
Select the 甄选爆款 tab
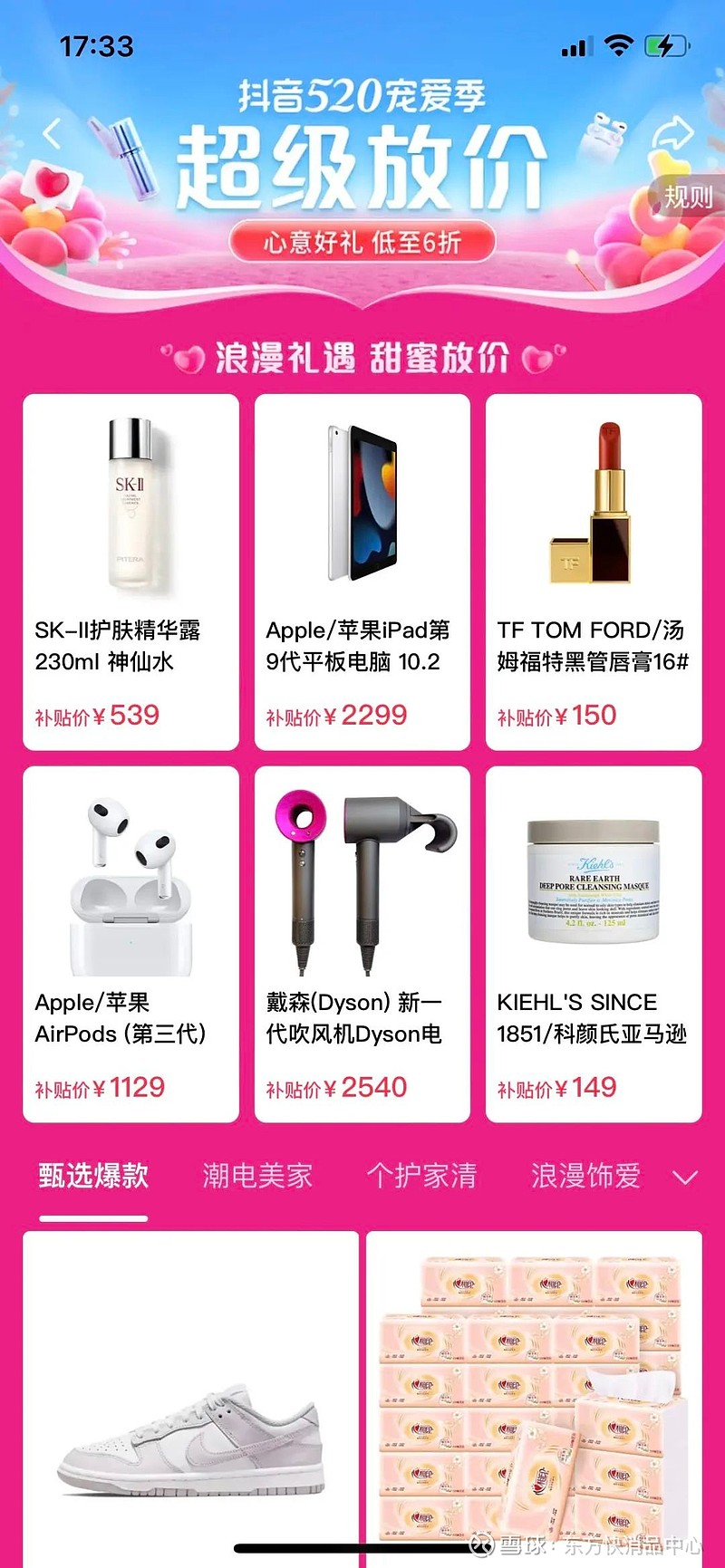tap(93, 1176)
